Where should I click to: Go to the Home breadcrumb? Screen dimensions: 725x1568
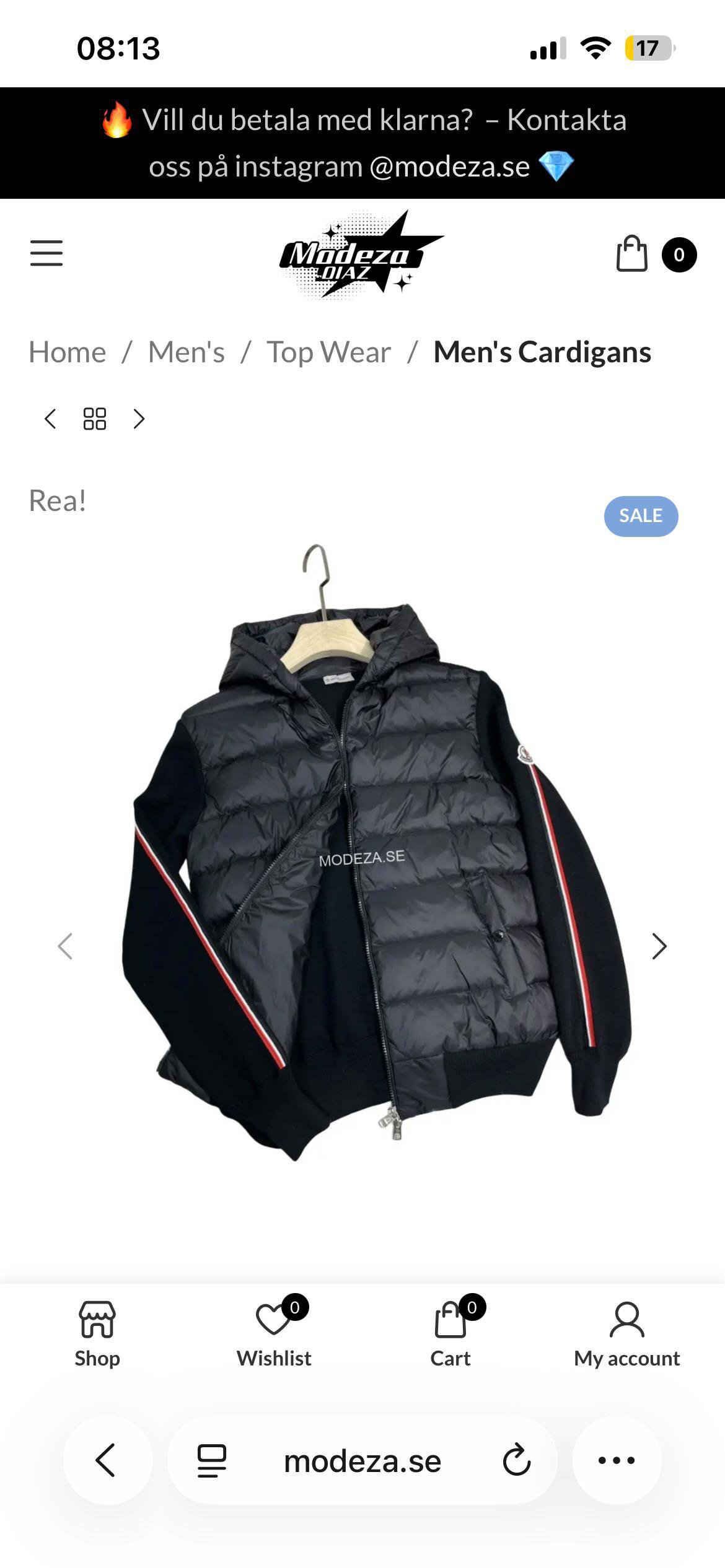68,352
